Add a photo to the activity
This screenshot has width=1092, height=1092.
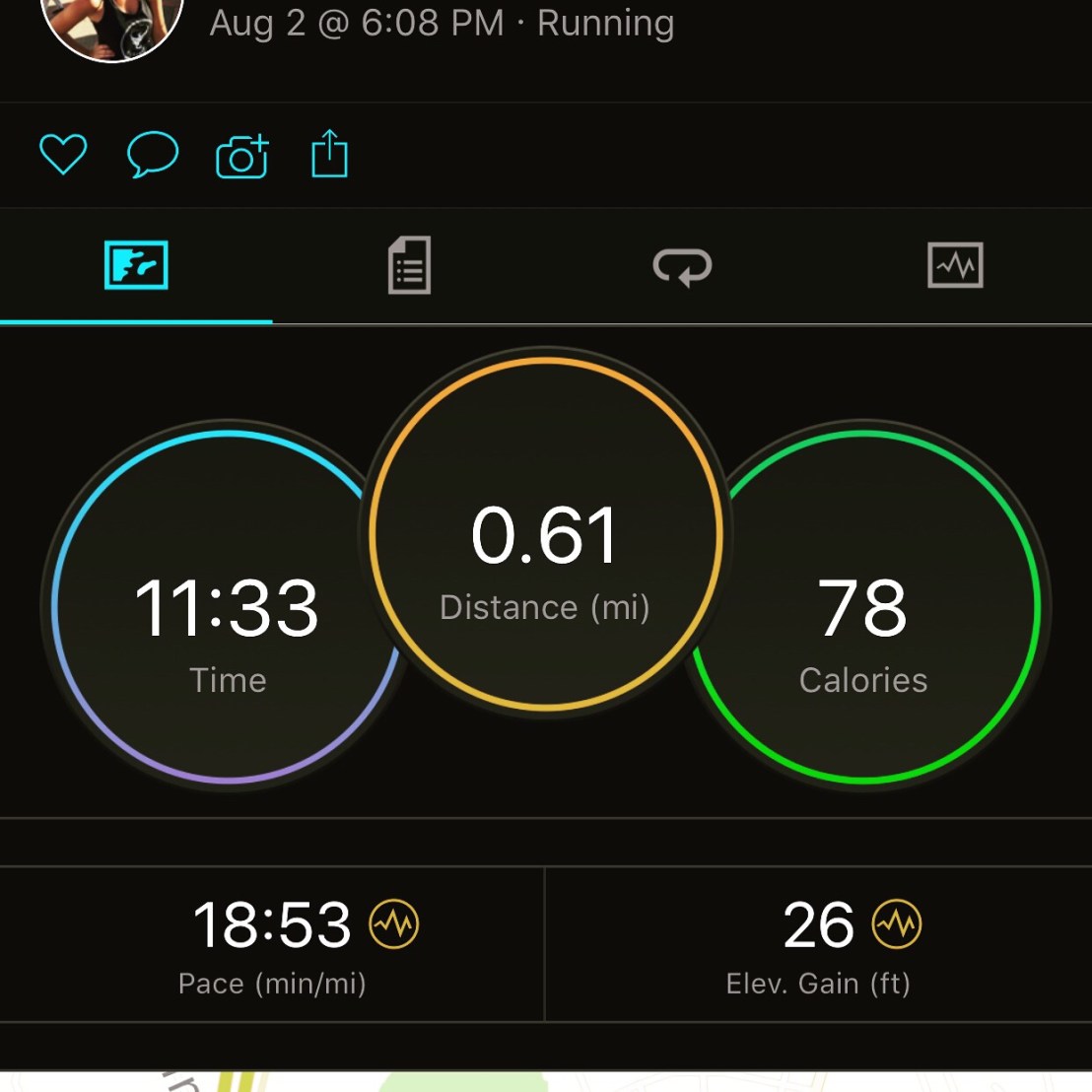click(x=241, y=156)
